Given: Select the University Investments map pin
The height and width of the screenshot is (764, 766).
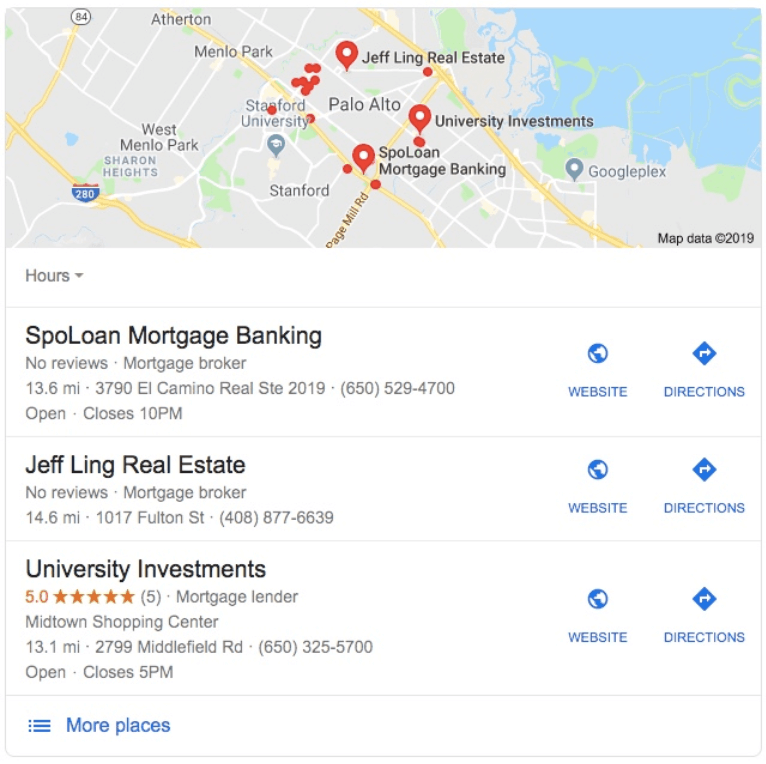Looking at the screenshot, I should 420,117.
